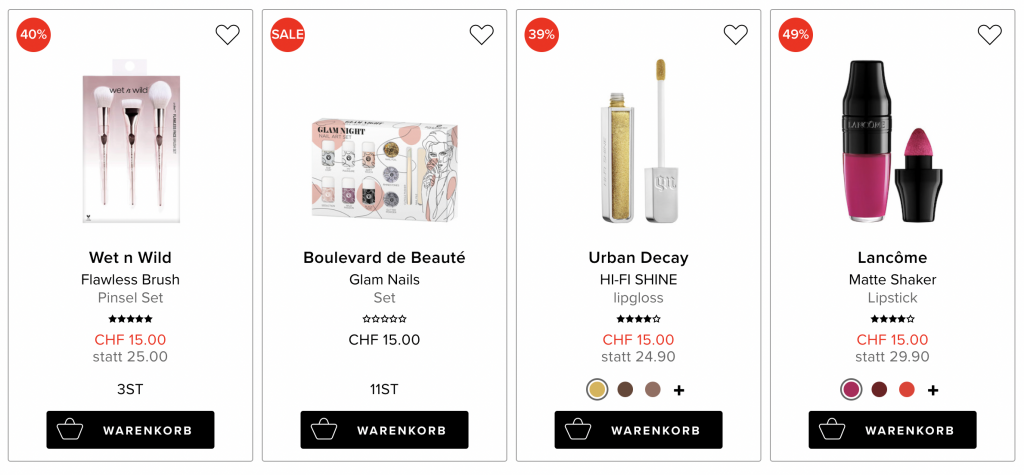This screenshot has height=475, width=1024.
Task: Show more Urban Decay lipgloss colors
Action: 679,390
